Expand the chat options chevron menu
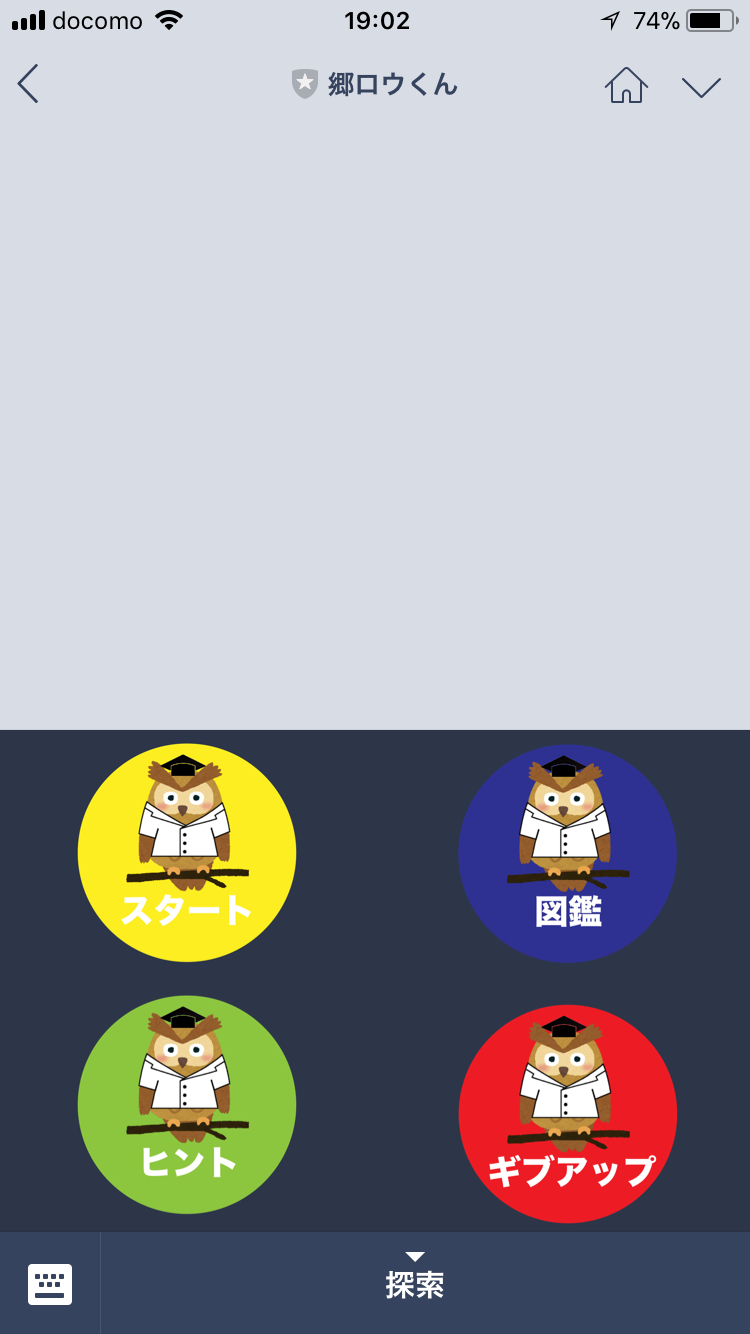 coord(701,87)
